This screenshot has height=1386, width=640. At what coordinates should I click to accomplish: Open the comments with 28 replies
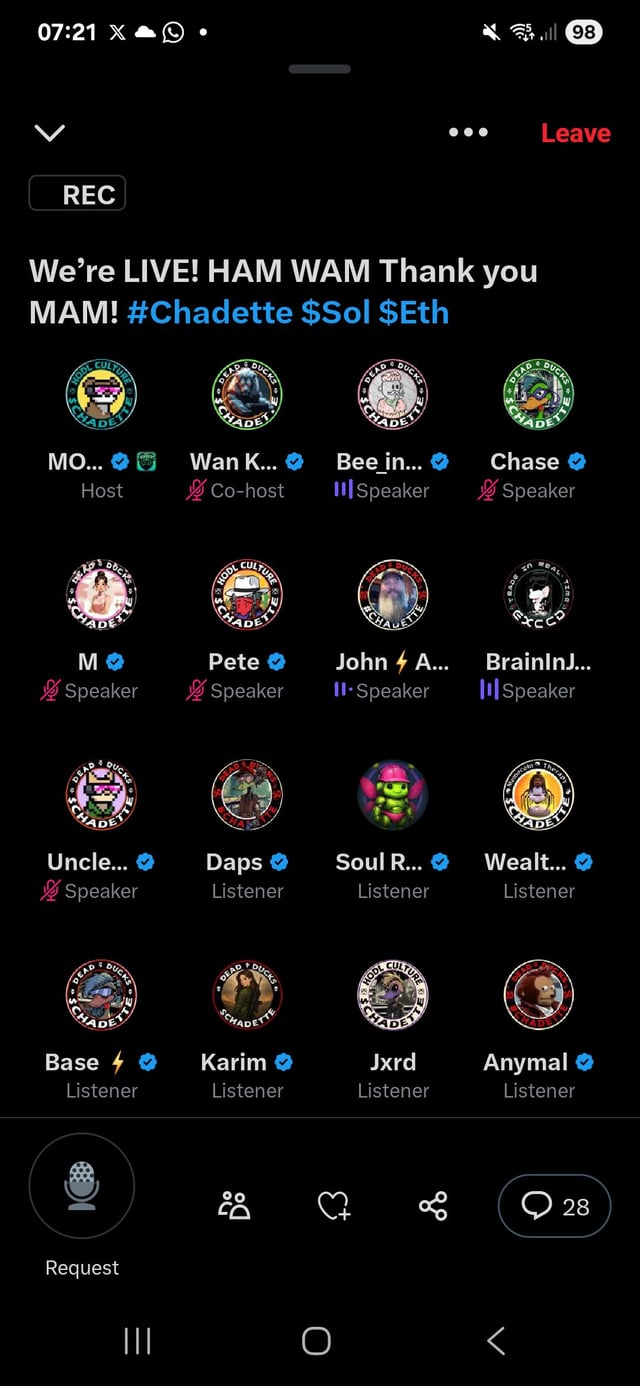[554, 1206]
